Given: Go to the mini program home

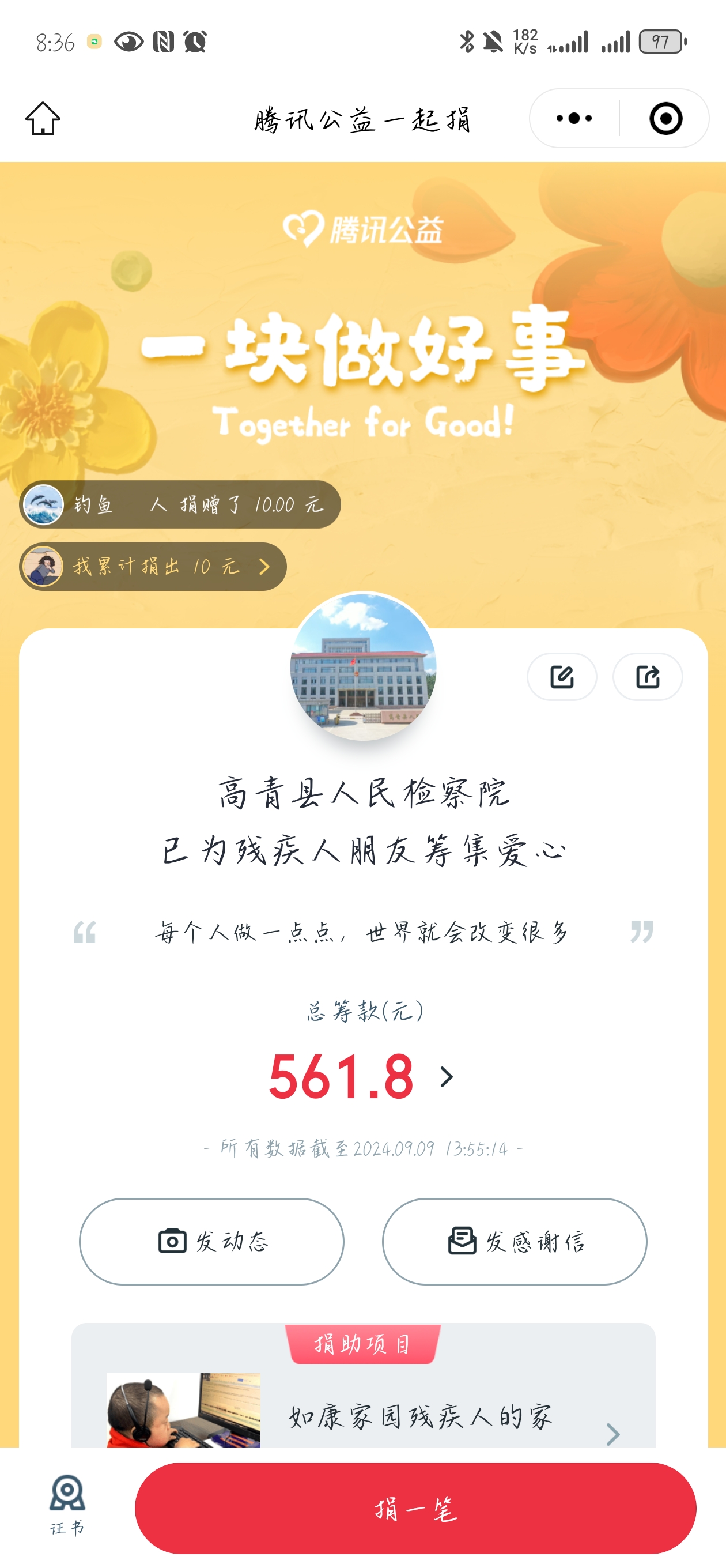Looking at the screenshot, I should click(43, 119).
